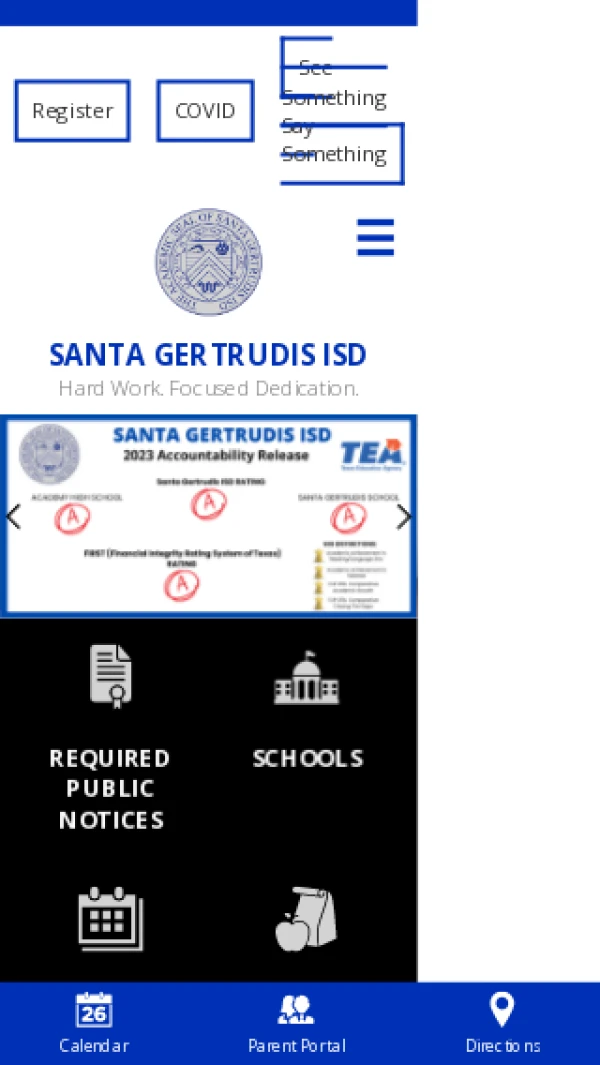Advance to the next carousel slide
Screen dimensions: 600x1065
coord(403,517)
